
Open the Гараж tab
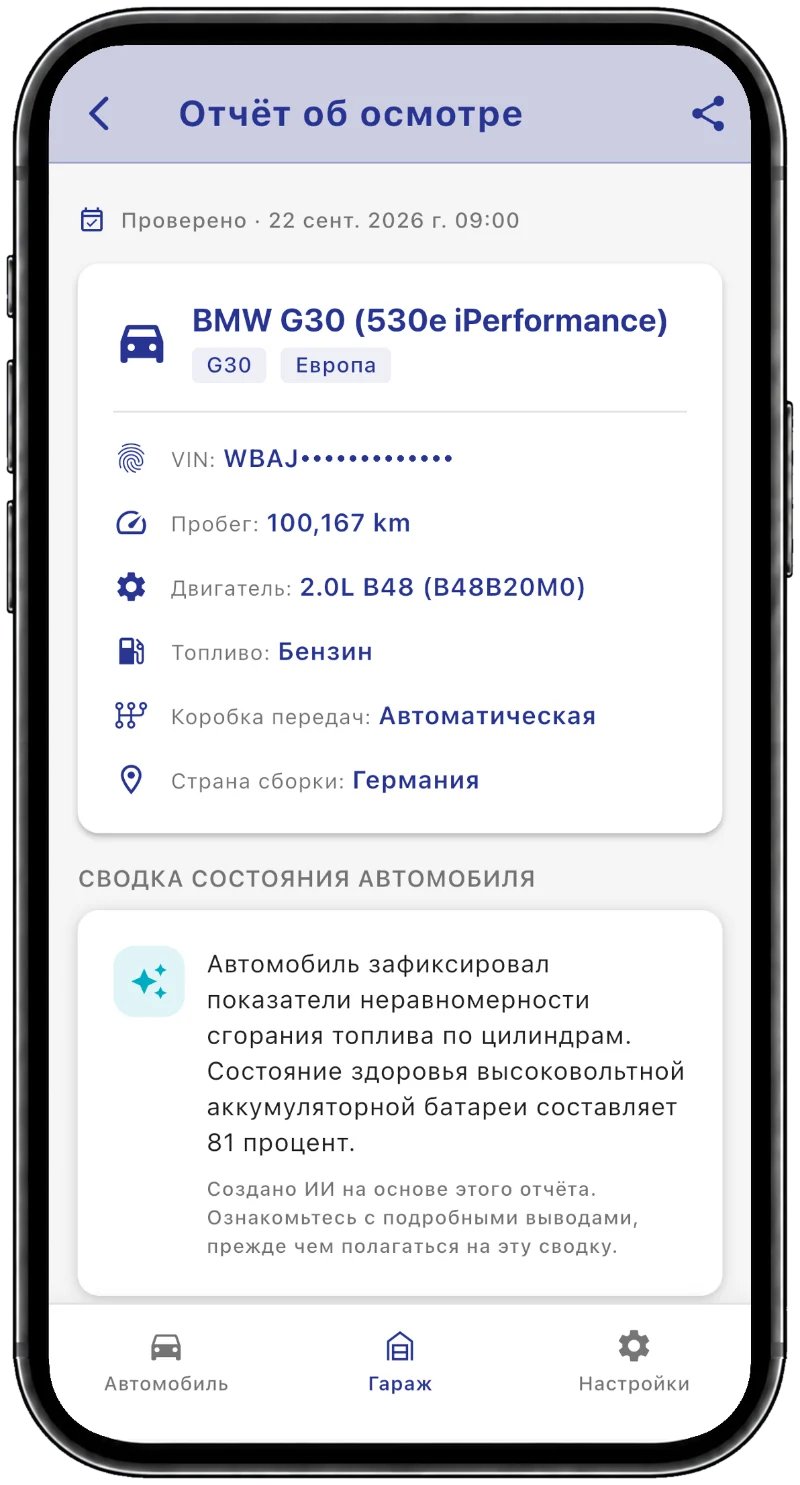click(400, 1364)
